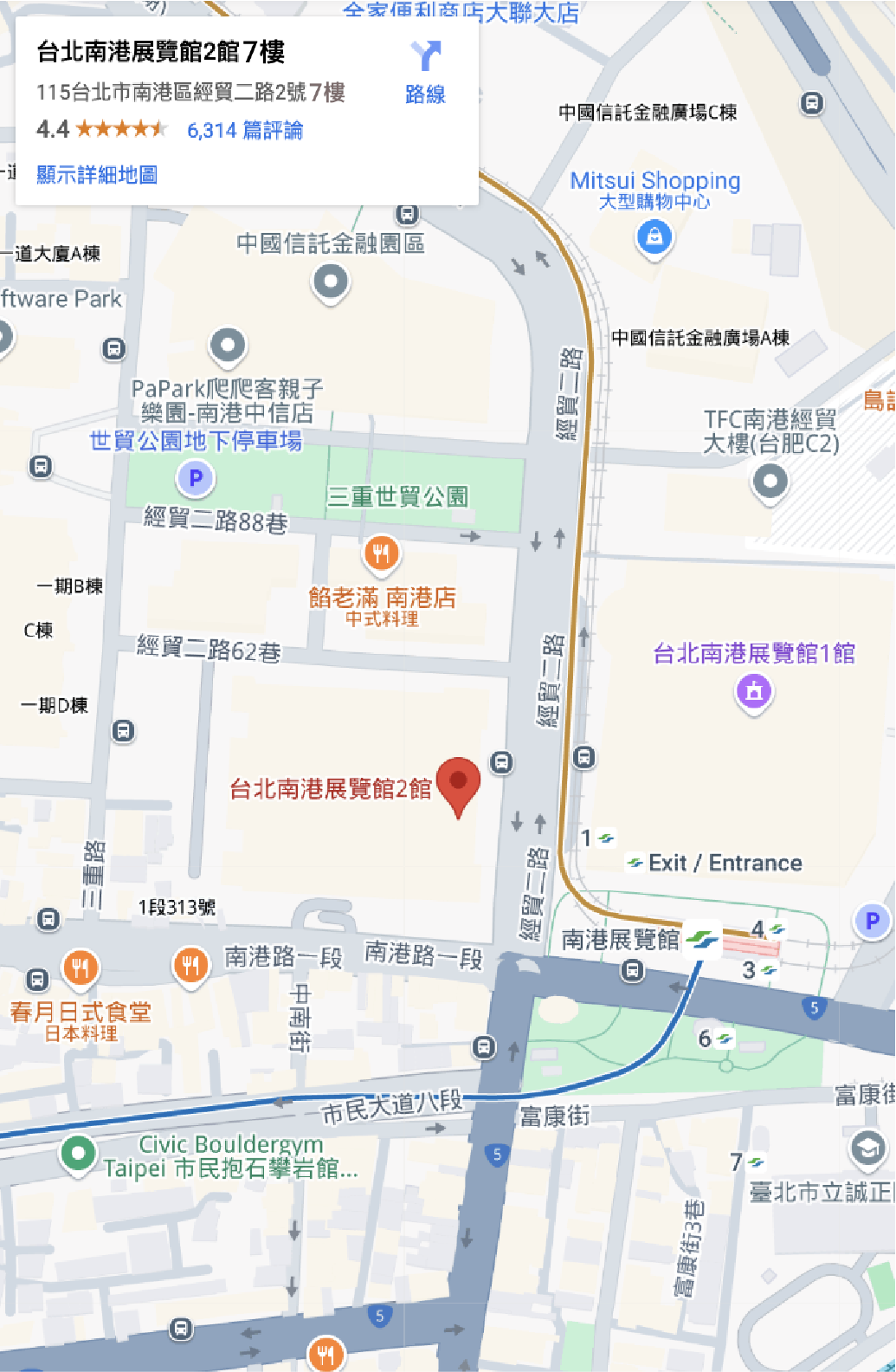Open the 春月日式食堂 restaurant marker
Screen dimensions: 896x1372
coord(81,967)
